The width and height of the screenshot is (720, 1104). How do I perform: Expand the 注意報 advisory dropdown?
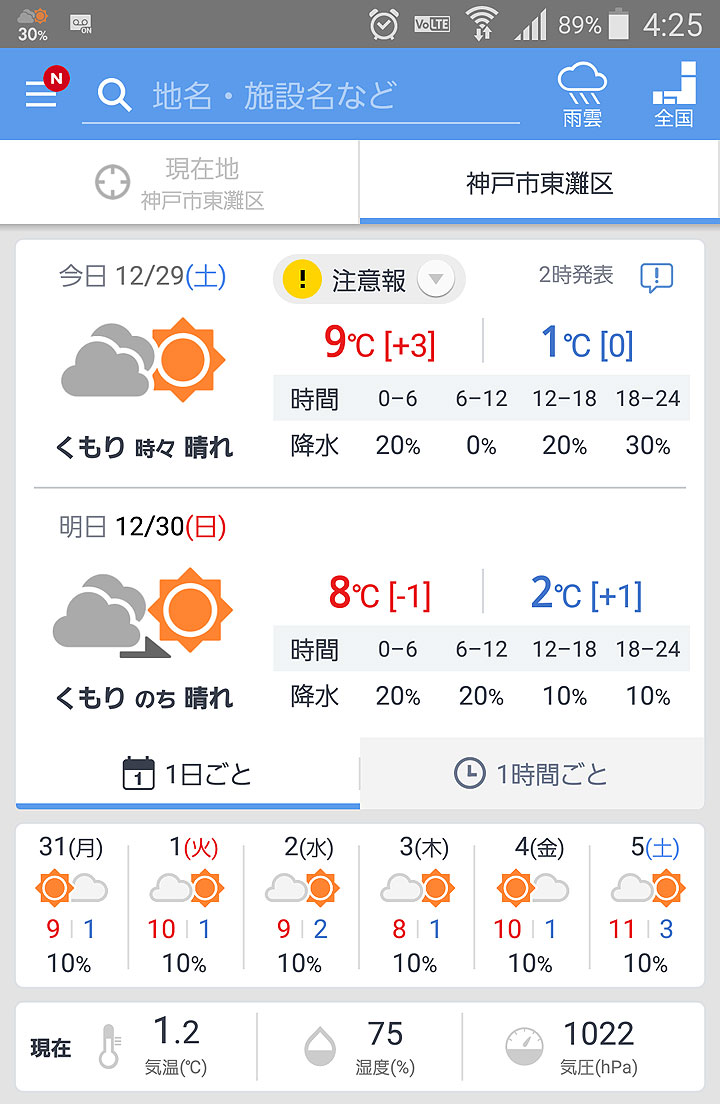coord(434,280)
